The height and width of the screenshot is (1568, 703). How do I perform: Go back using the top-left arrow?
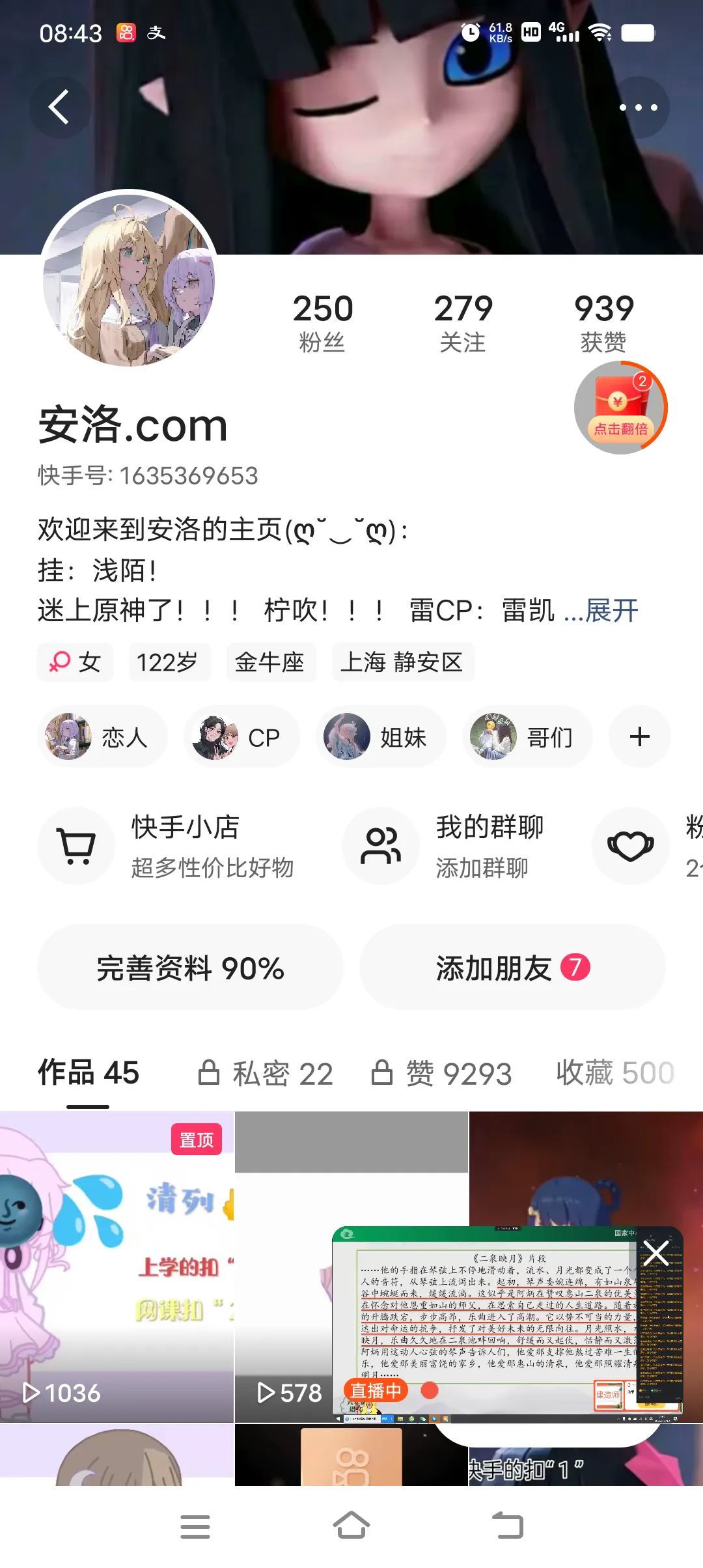60,107
